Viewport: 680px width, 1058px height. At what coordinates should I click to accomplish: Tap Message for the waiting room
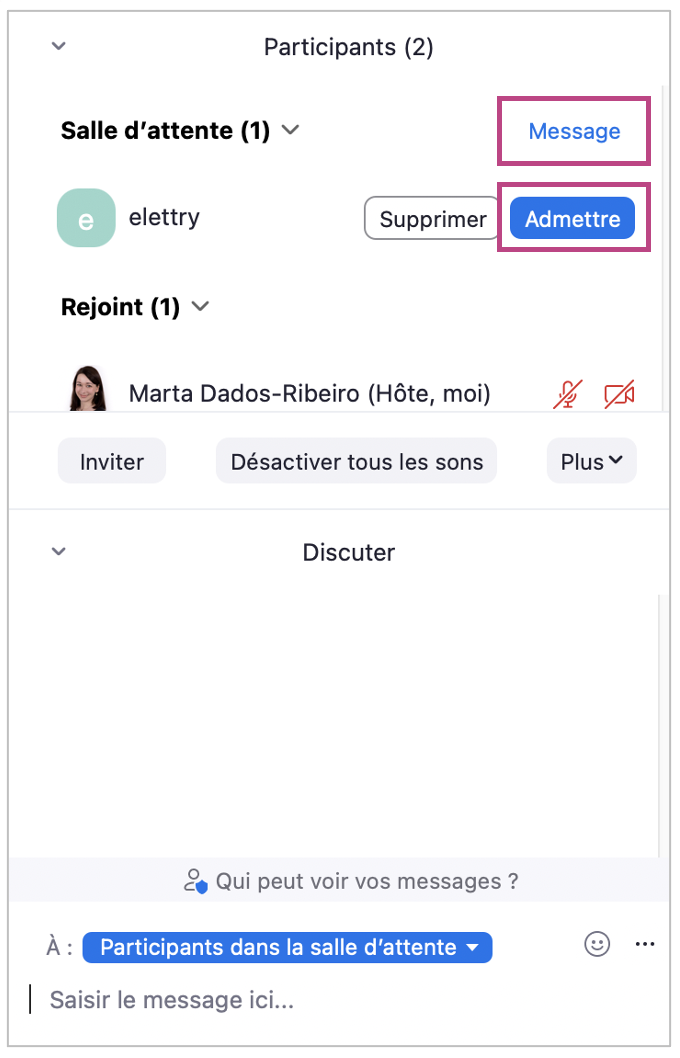click(x=574, y=131)
